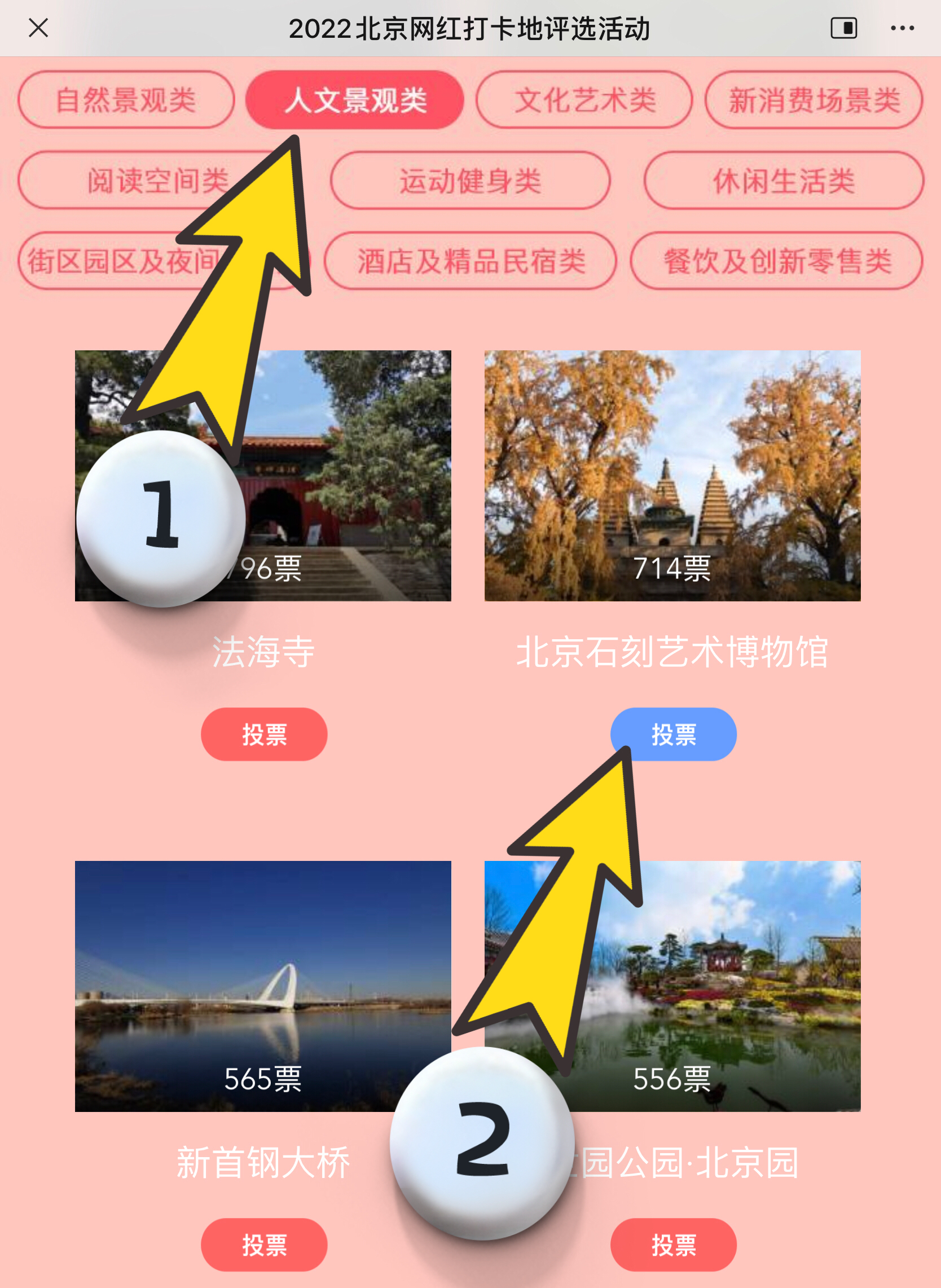941x1288 pixels.
Task: Show 餐饮及创新零售类 category
Action: (x=777, y=261)
